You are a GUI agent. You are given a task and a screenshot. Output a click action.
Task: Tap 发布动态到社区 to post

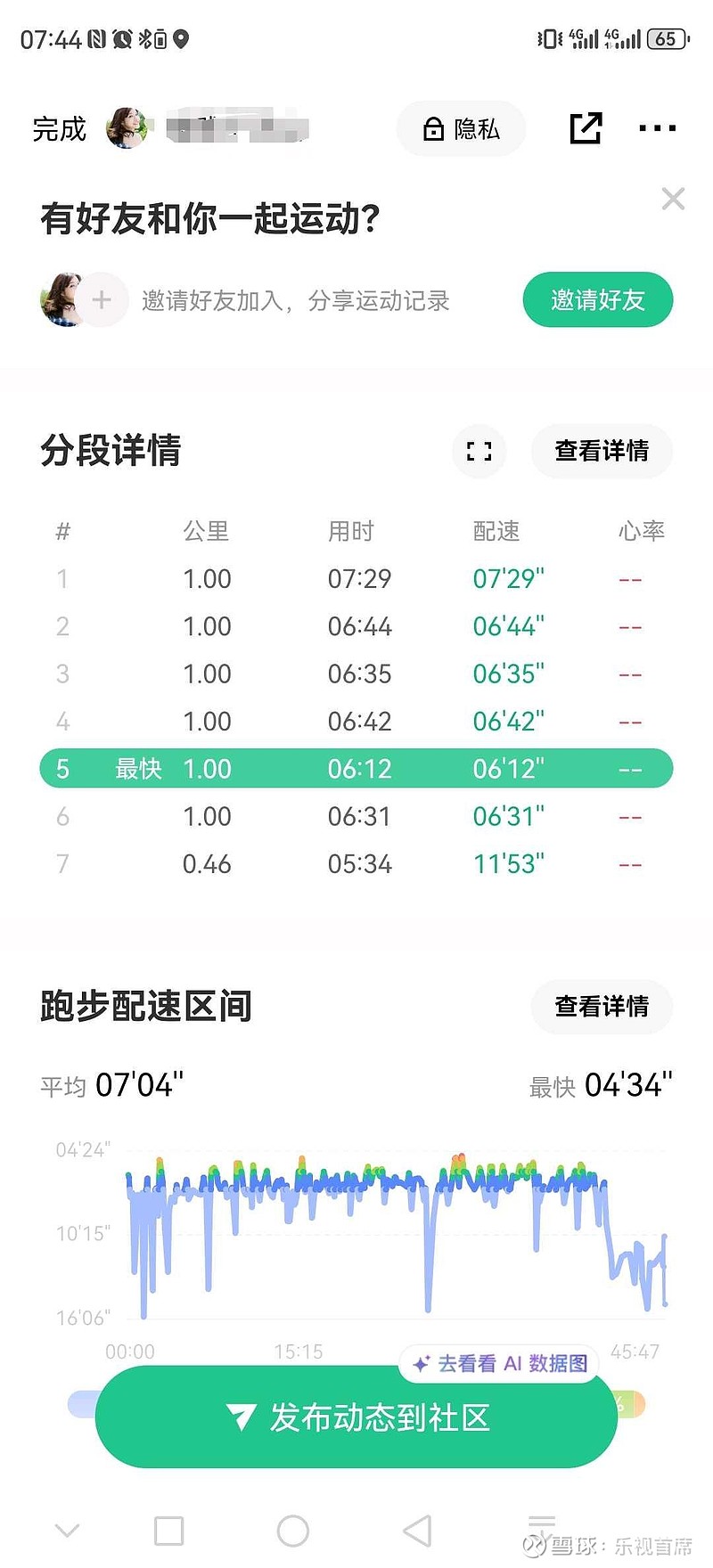(x=356, y=1417)
